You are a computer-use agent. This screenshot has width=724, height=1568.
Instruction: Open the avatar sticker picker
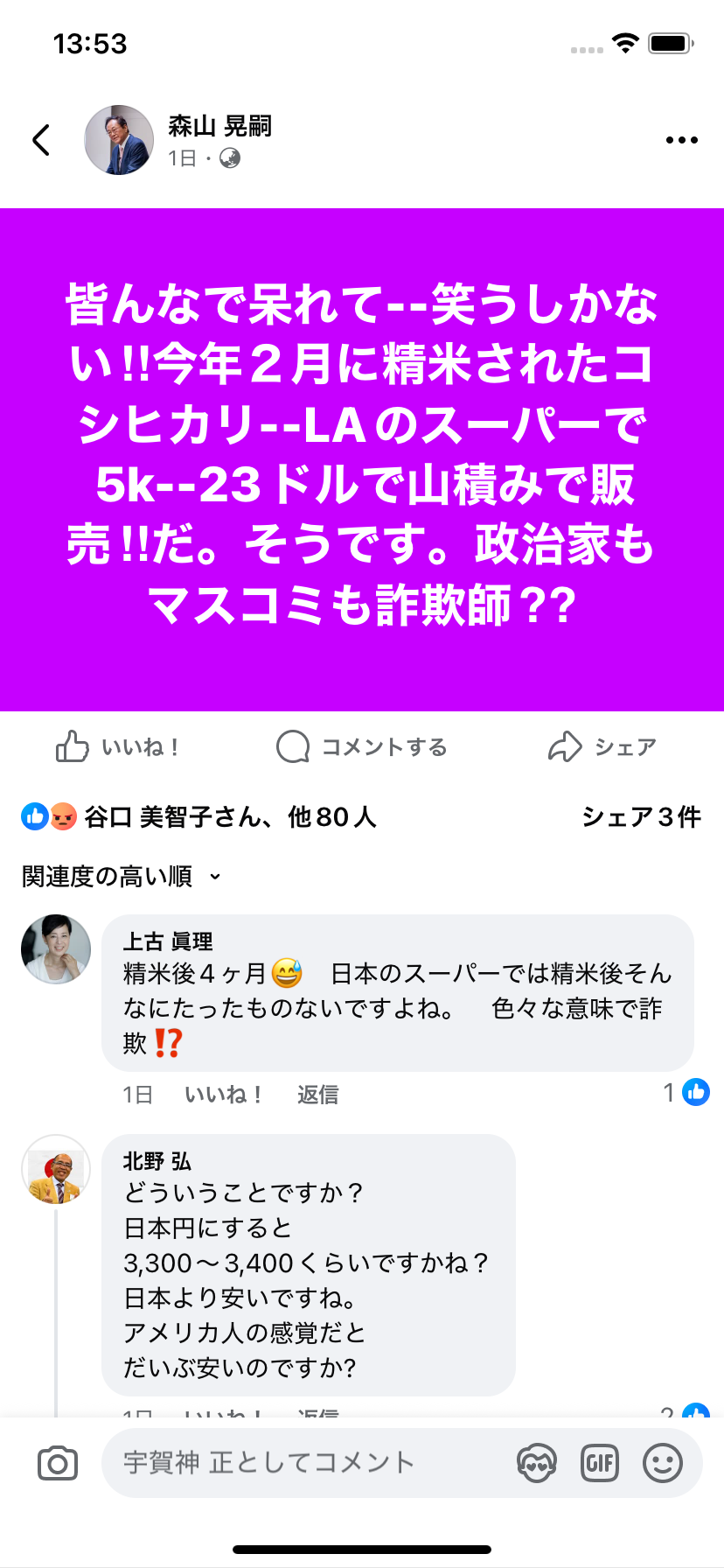tap(536, 1463)
